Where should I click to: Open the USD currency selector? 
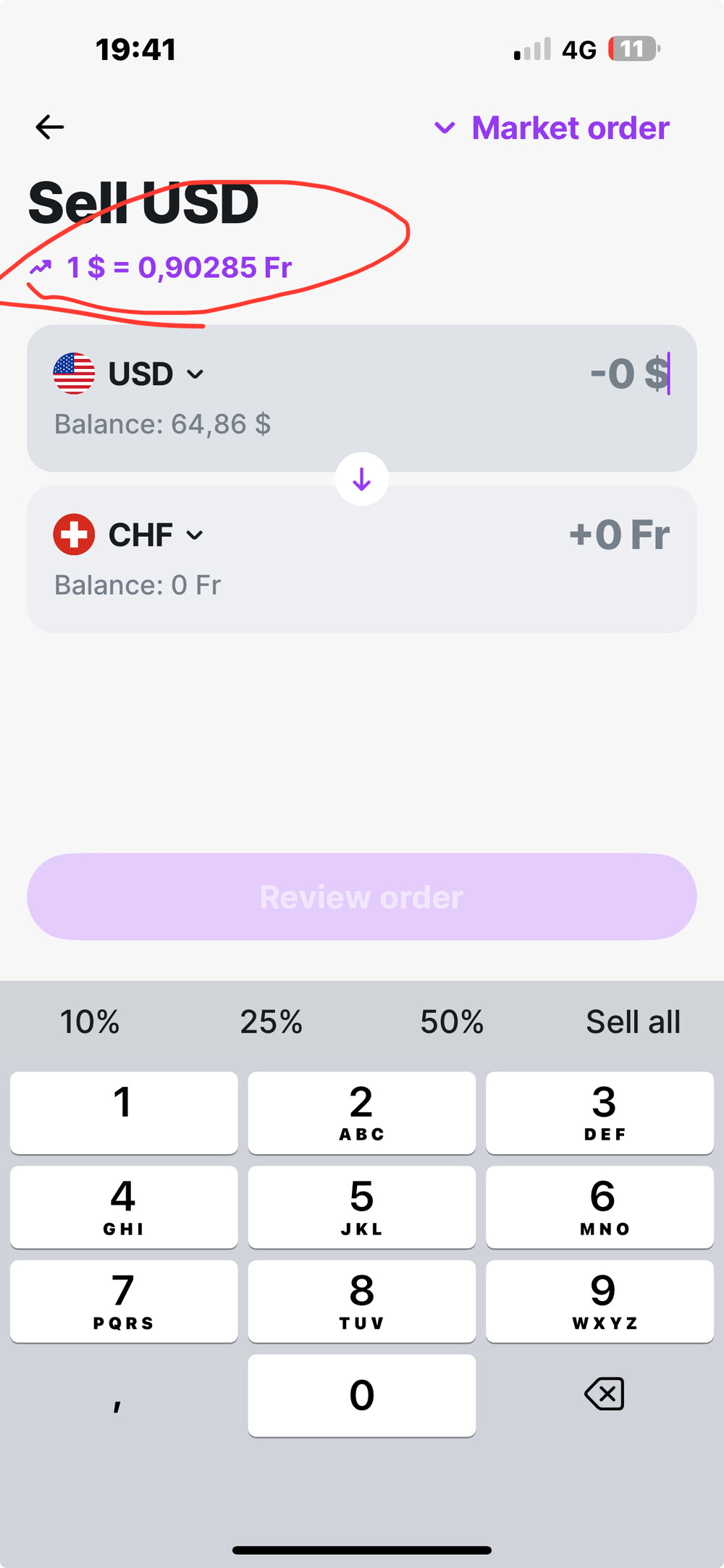tap(128, 374)
